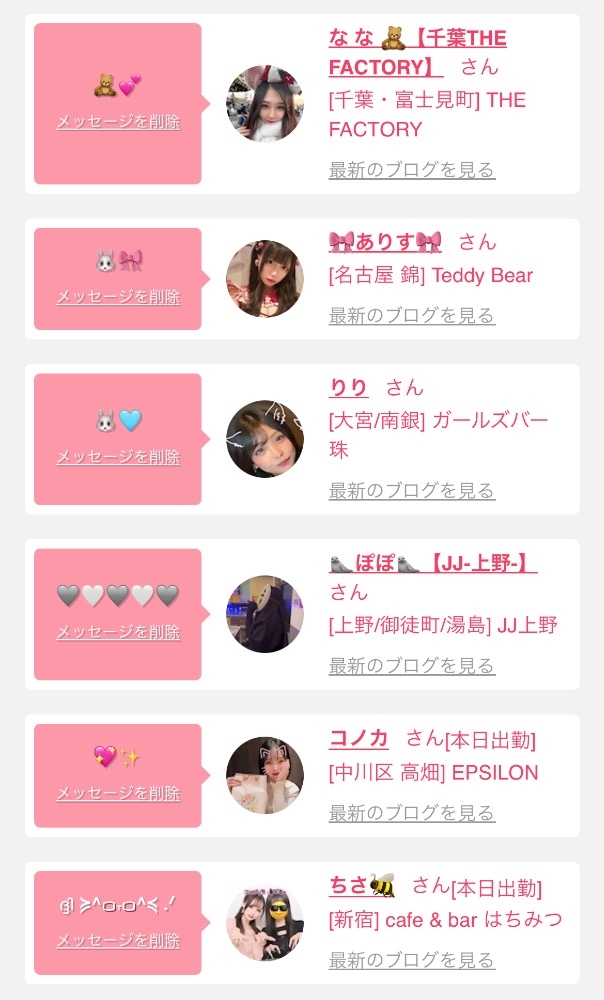Open コノカ profile name link
This screenshot has height=1000, width=604.
pyautogui.click(x=358, y=739)
